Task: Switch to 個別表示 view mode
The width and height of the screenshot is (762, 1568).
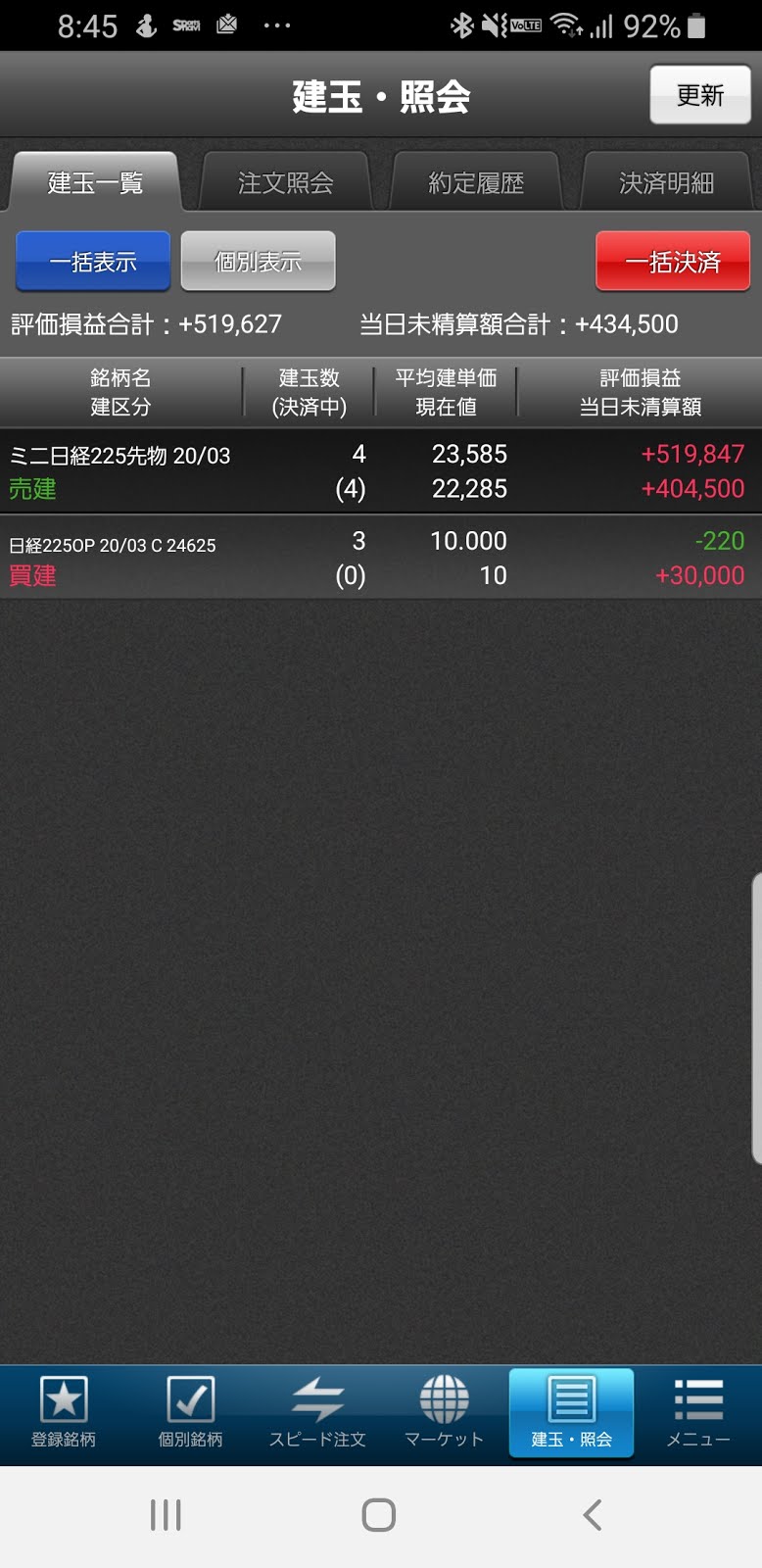Action: point(258,262)
